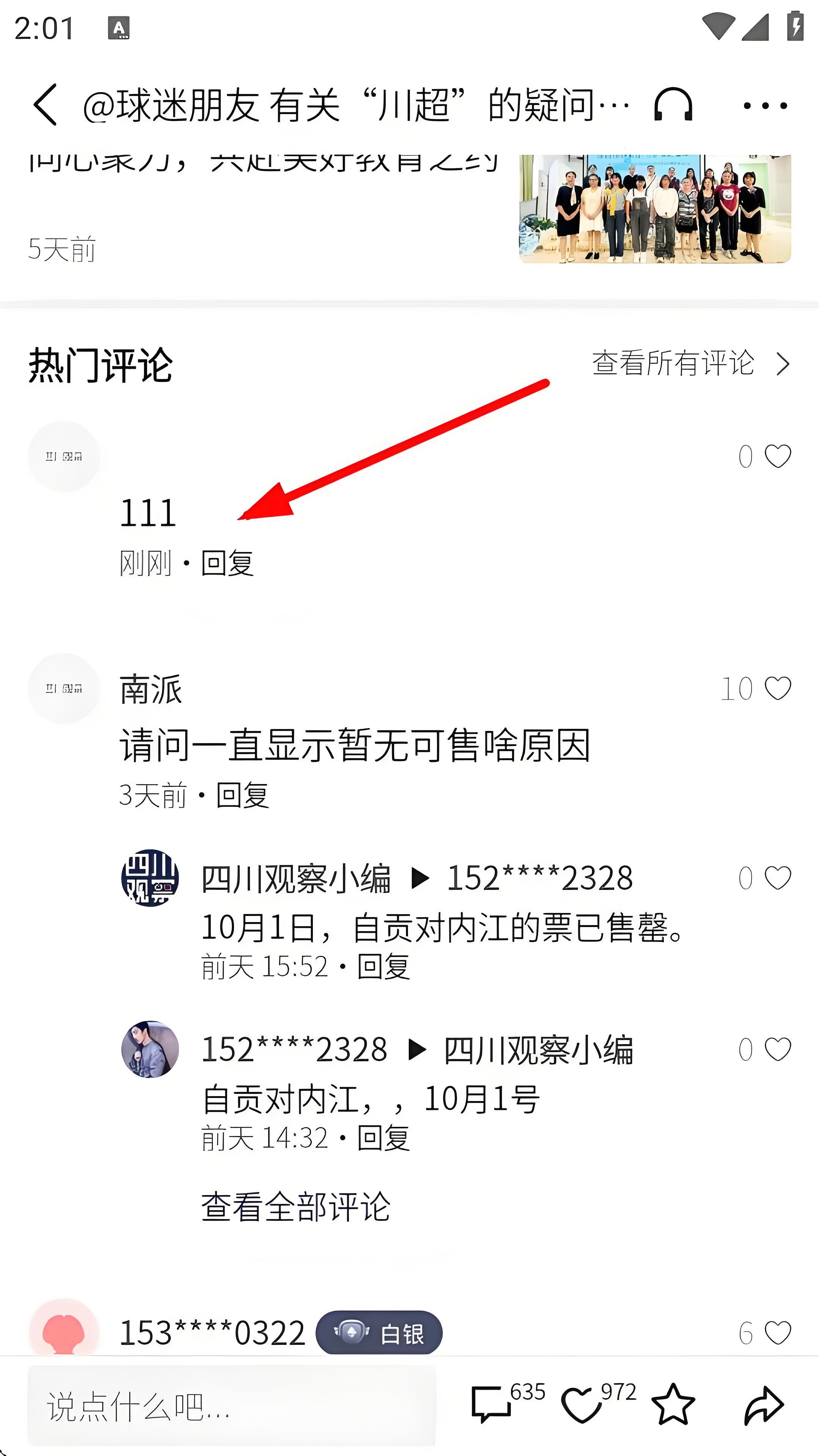
Task: Expand thread with 查看全部评论
Action: (296, 1207)
